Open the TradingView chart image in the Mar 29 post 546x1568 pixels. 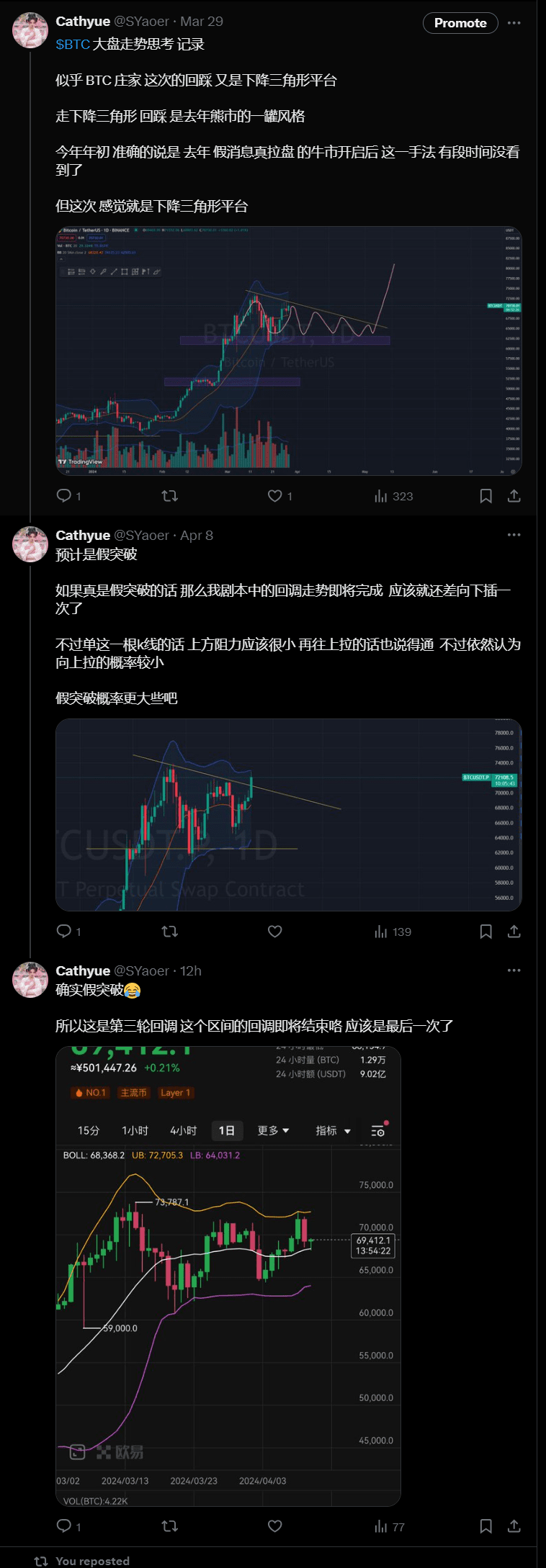pyautogui.click(x=288, y=351)
